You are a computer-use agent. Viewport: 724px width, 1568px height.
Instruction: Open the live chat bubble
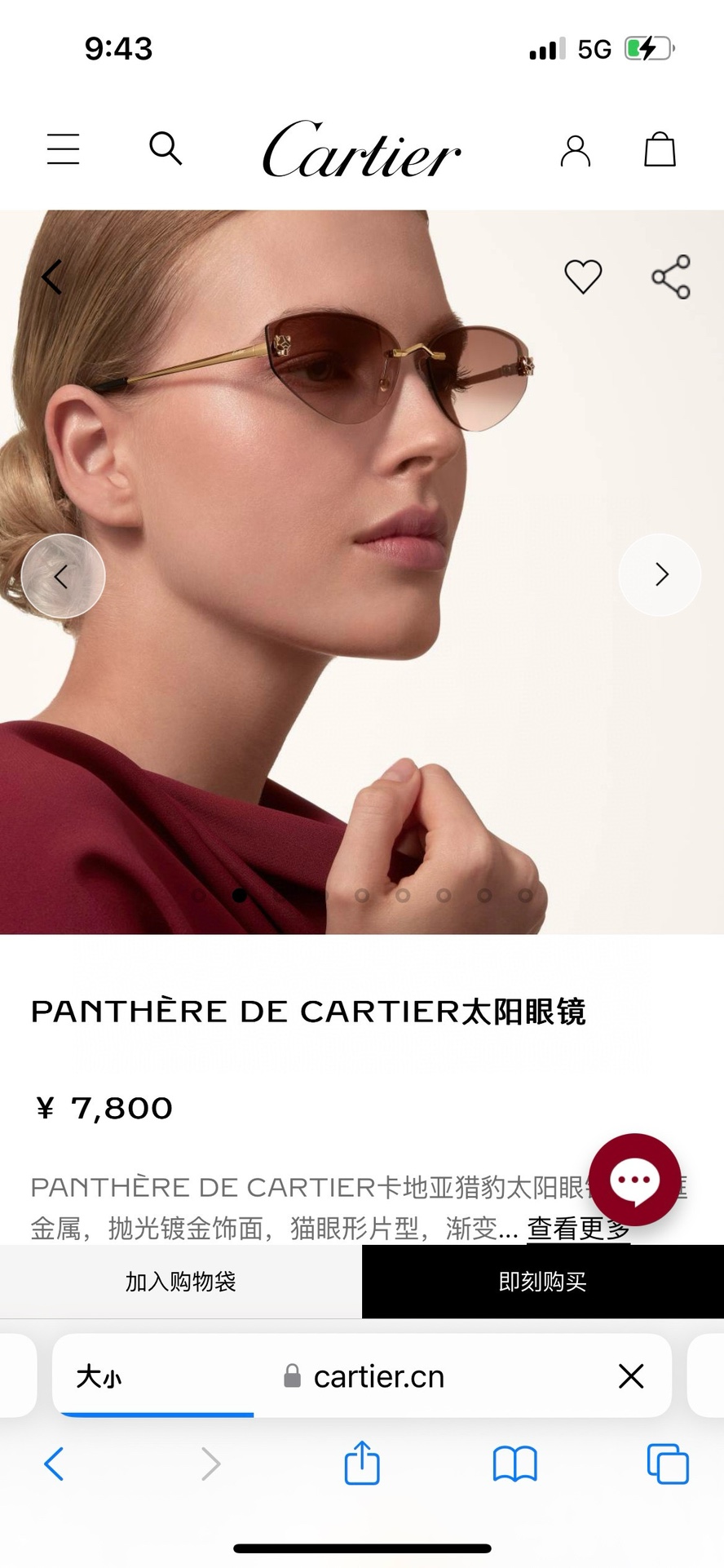[x=634, y=1179]
